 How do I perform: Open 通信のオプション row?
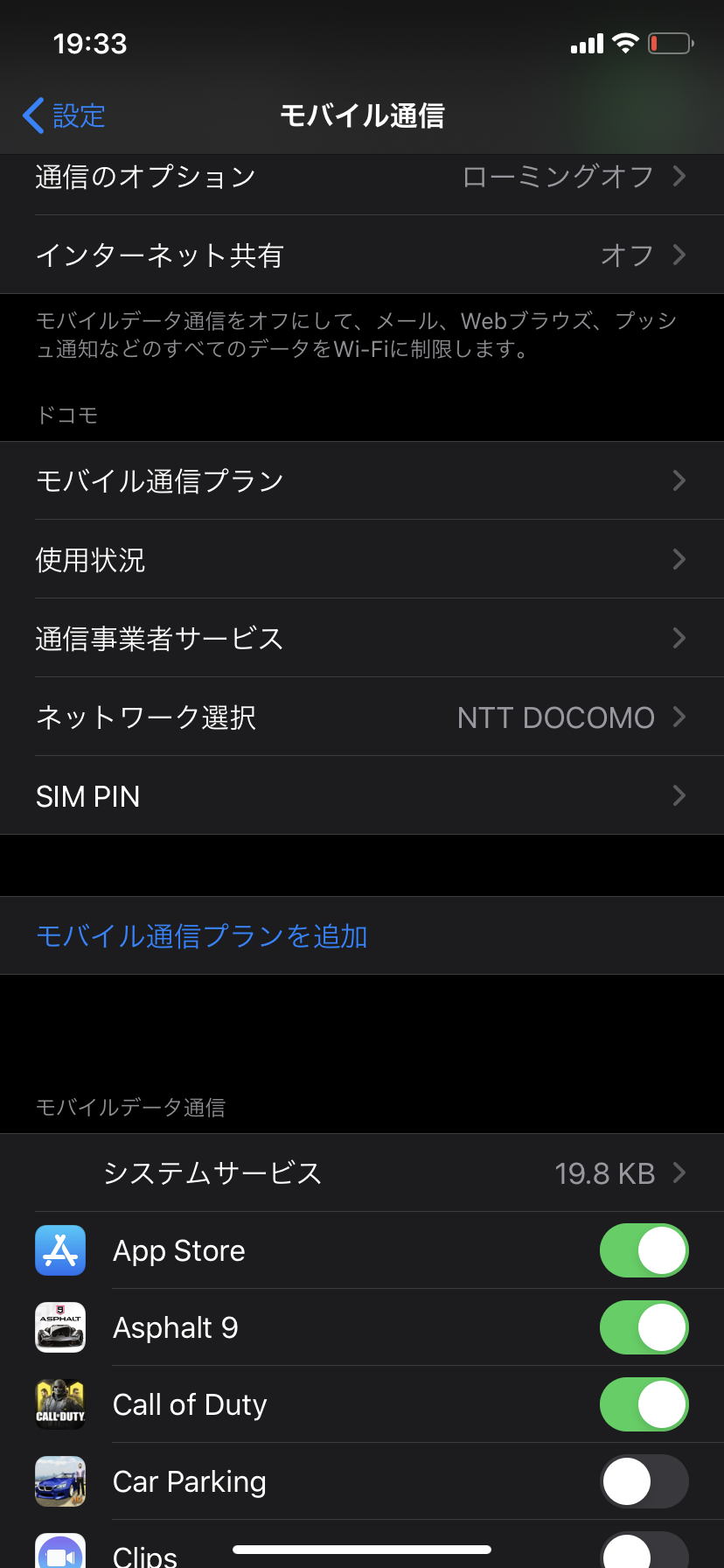click(362, 178)
